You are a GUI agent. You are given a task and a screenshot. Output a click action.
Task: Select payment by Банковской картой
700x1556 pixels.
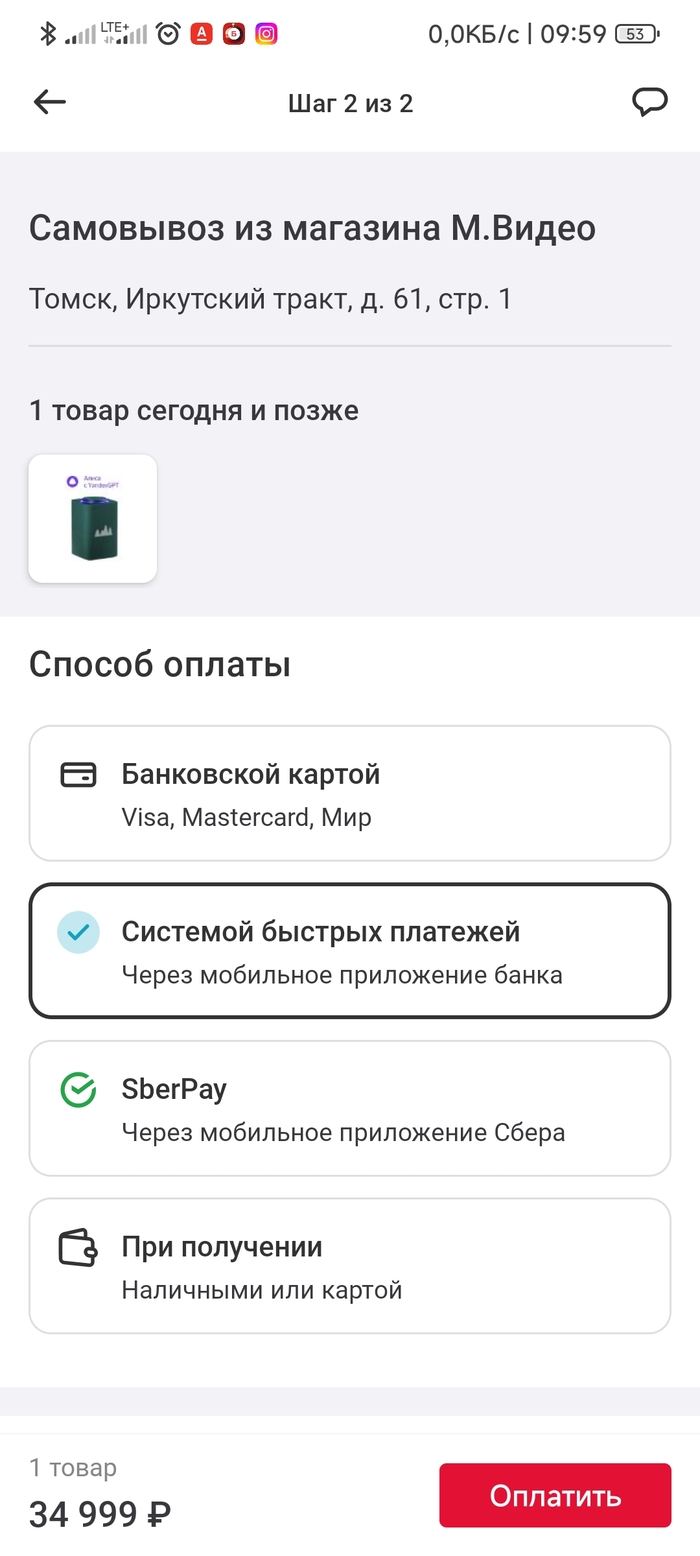click(350, 793)
